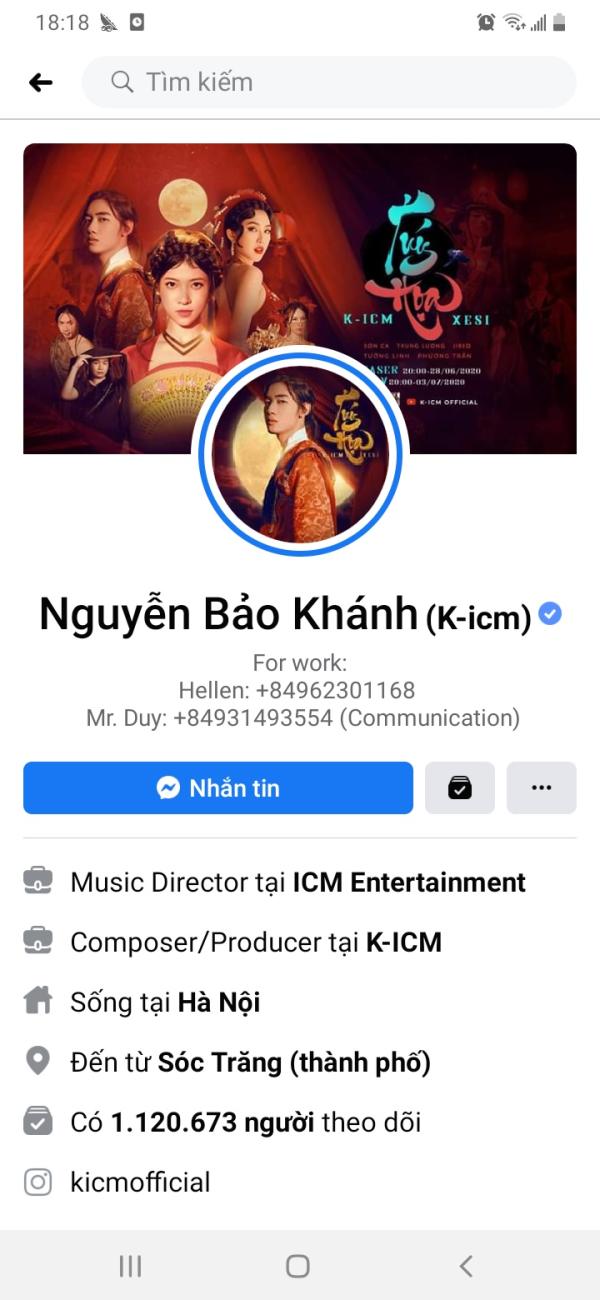Go back using the top arrow
The height and width of the screenshot is (1300, 600).
[x=40, y=82]
